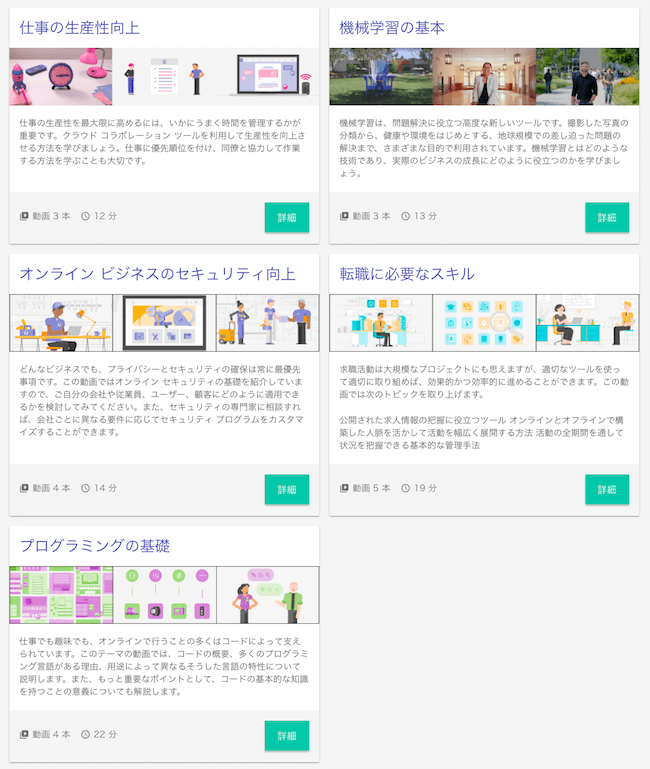Tap the 機械学習の基本 banner image
The height and width of the screenshot is (769, 650).
tap(484, 77)
